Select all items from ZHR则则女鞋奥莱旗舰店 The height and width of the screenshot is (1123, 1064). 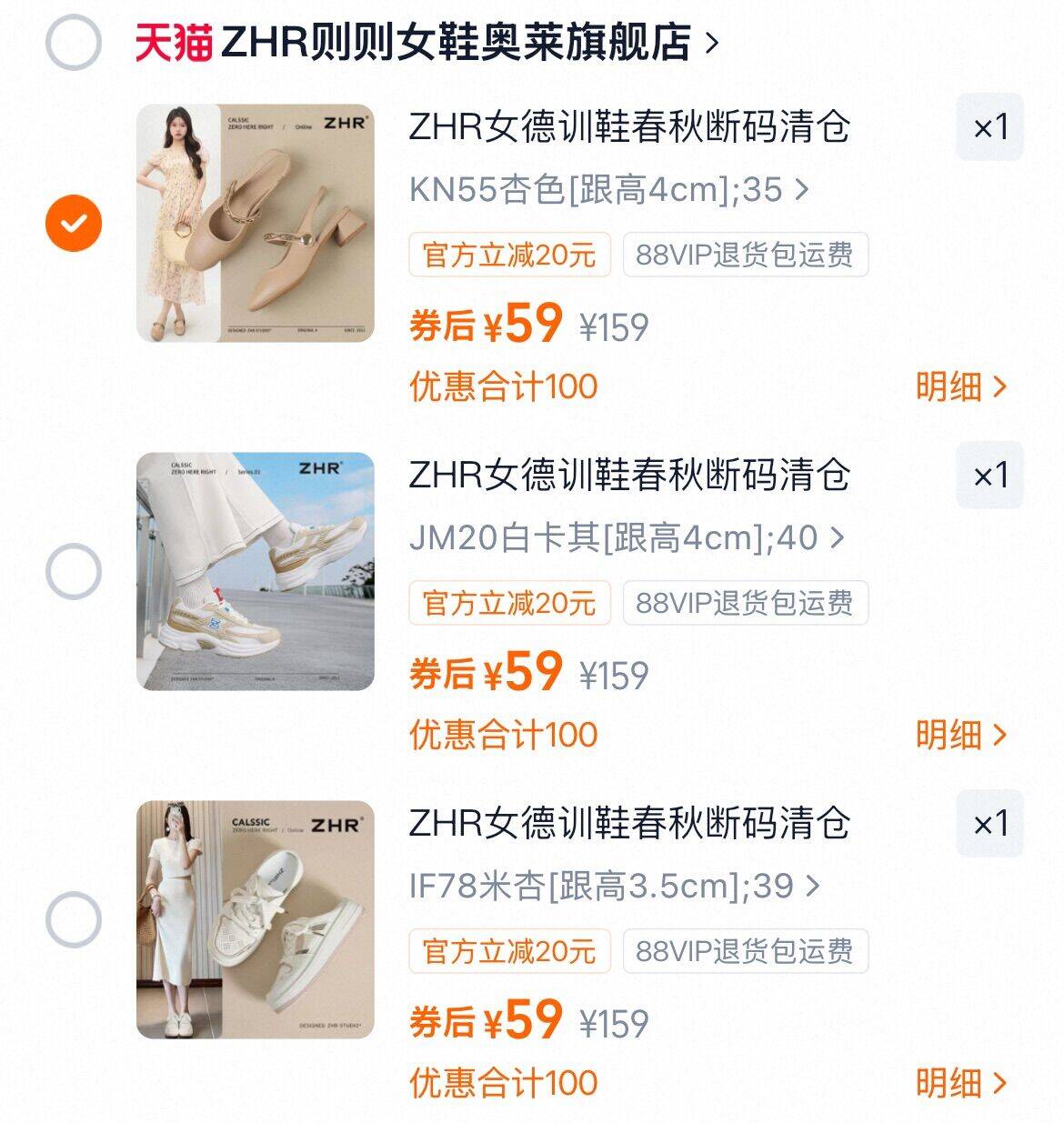point(73,42)
